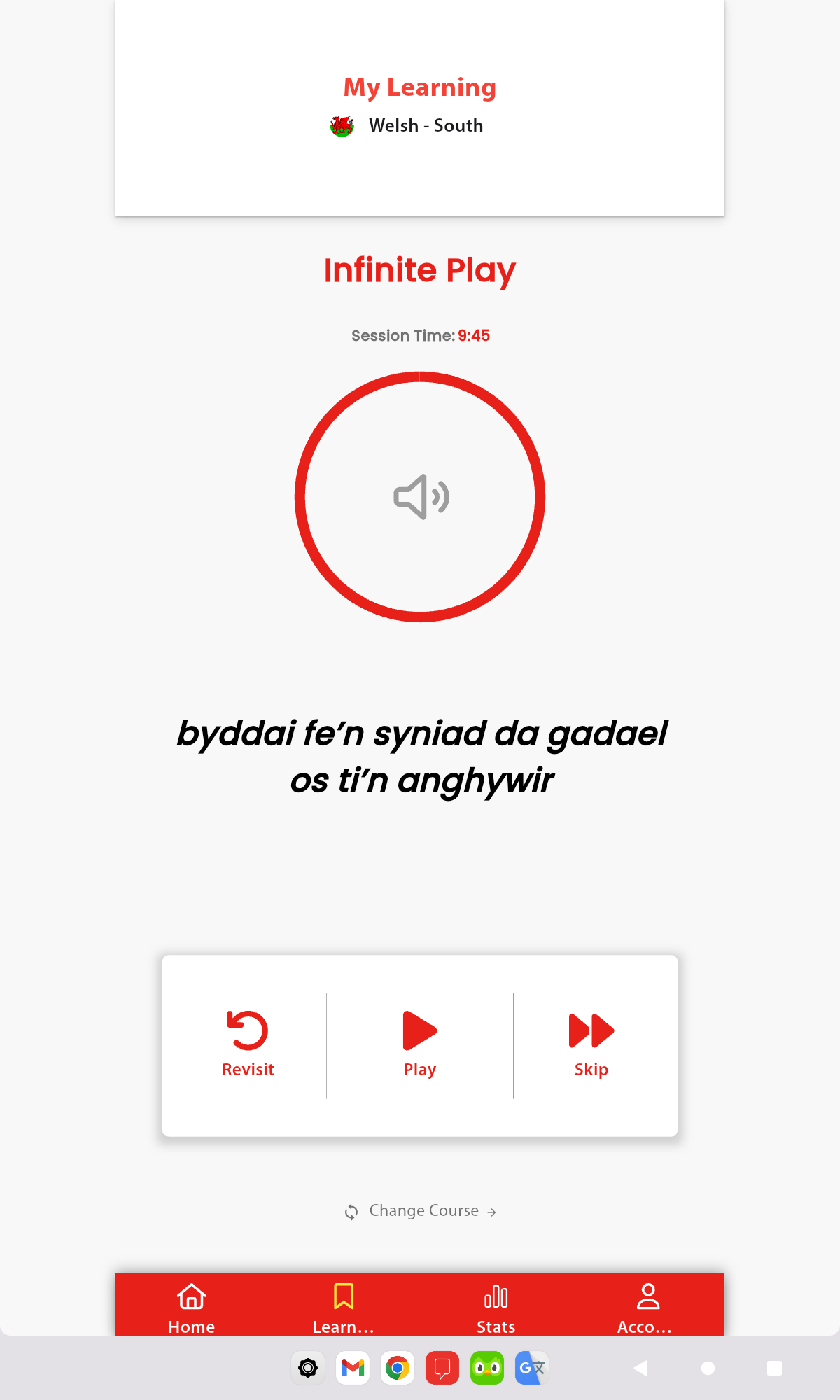Open Google Translate from the taskbar
Image resolution: width=840 pixels, height=1400 pixels.
[x=532, y=1368]
